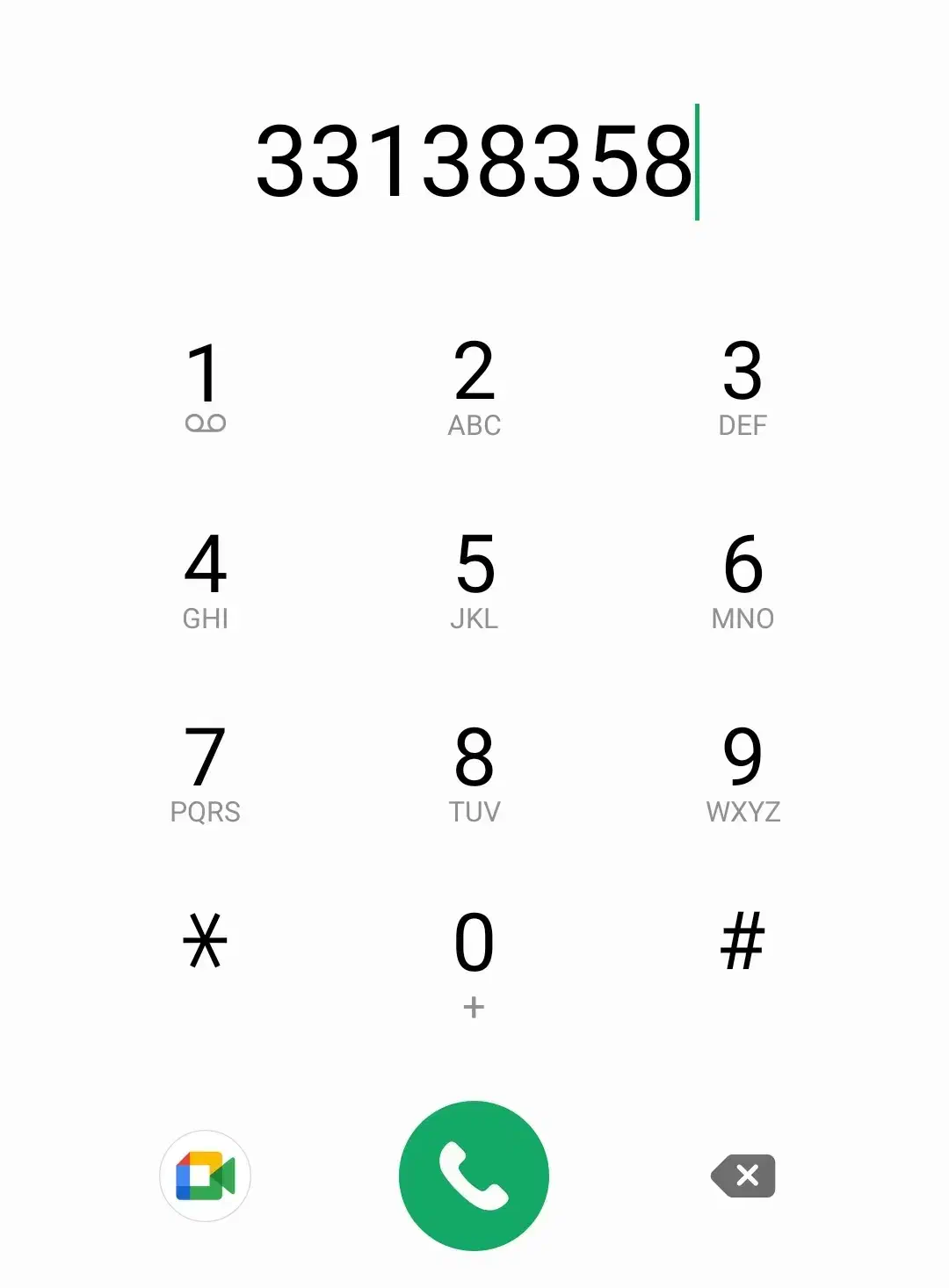The height and width of the screenshot is (1288, 949).
Task: Tap the pound (#) key
Action: (743, 942)
